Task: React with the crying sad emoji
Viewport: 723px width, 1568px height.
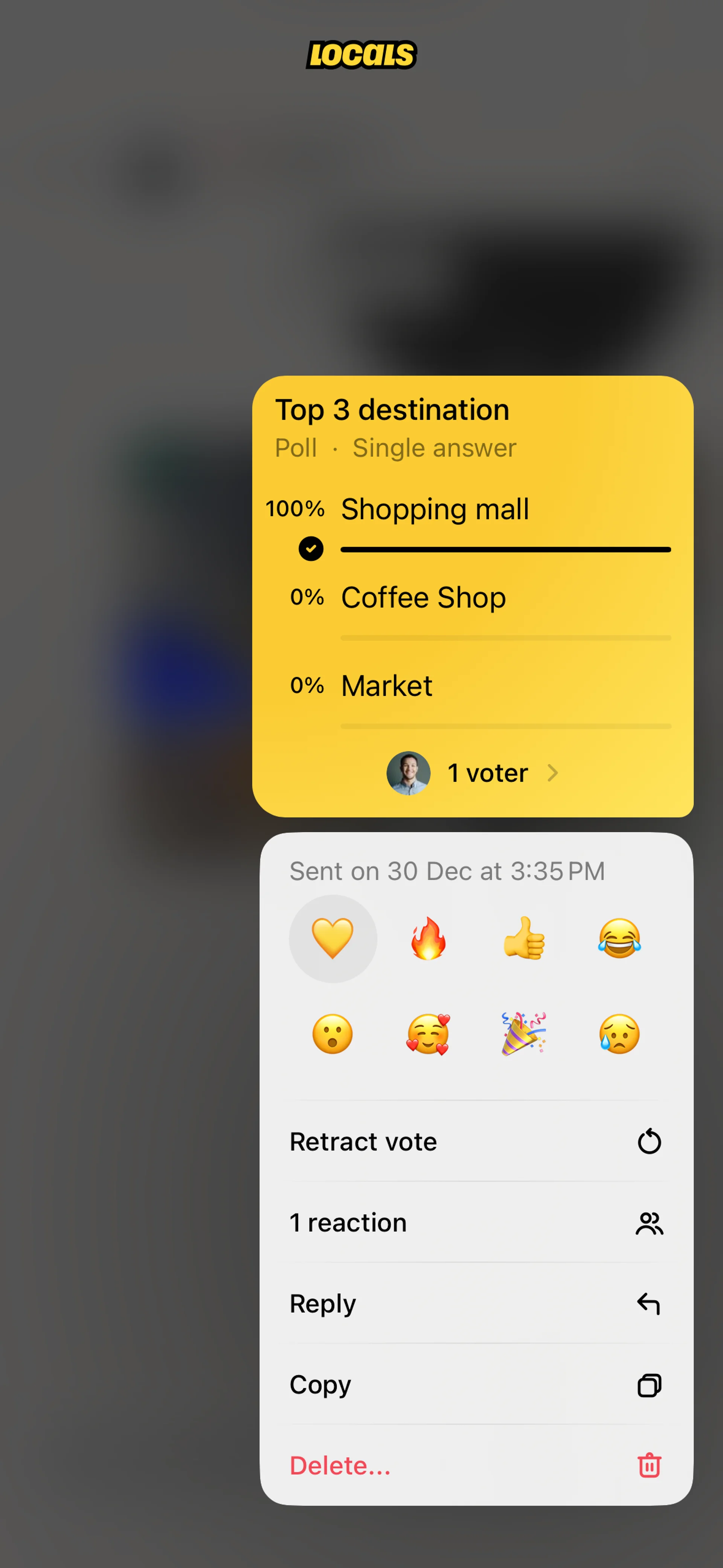Action: (x=619, y=1033)
